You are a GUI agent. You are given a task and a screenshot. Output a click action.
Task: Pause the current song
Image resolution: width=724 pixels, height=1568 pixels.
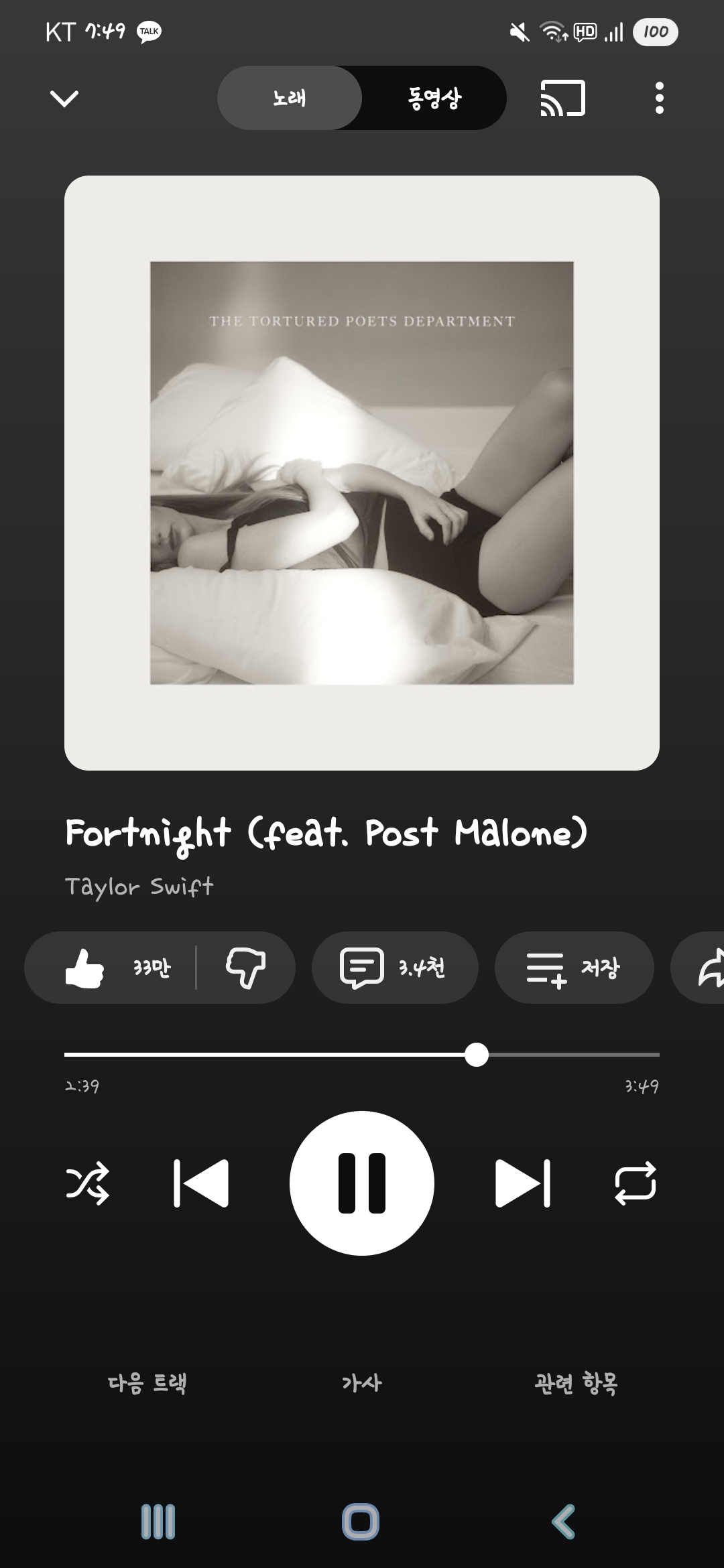pos(362,1183)
